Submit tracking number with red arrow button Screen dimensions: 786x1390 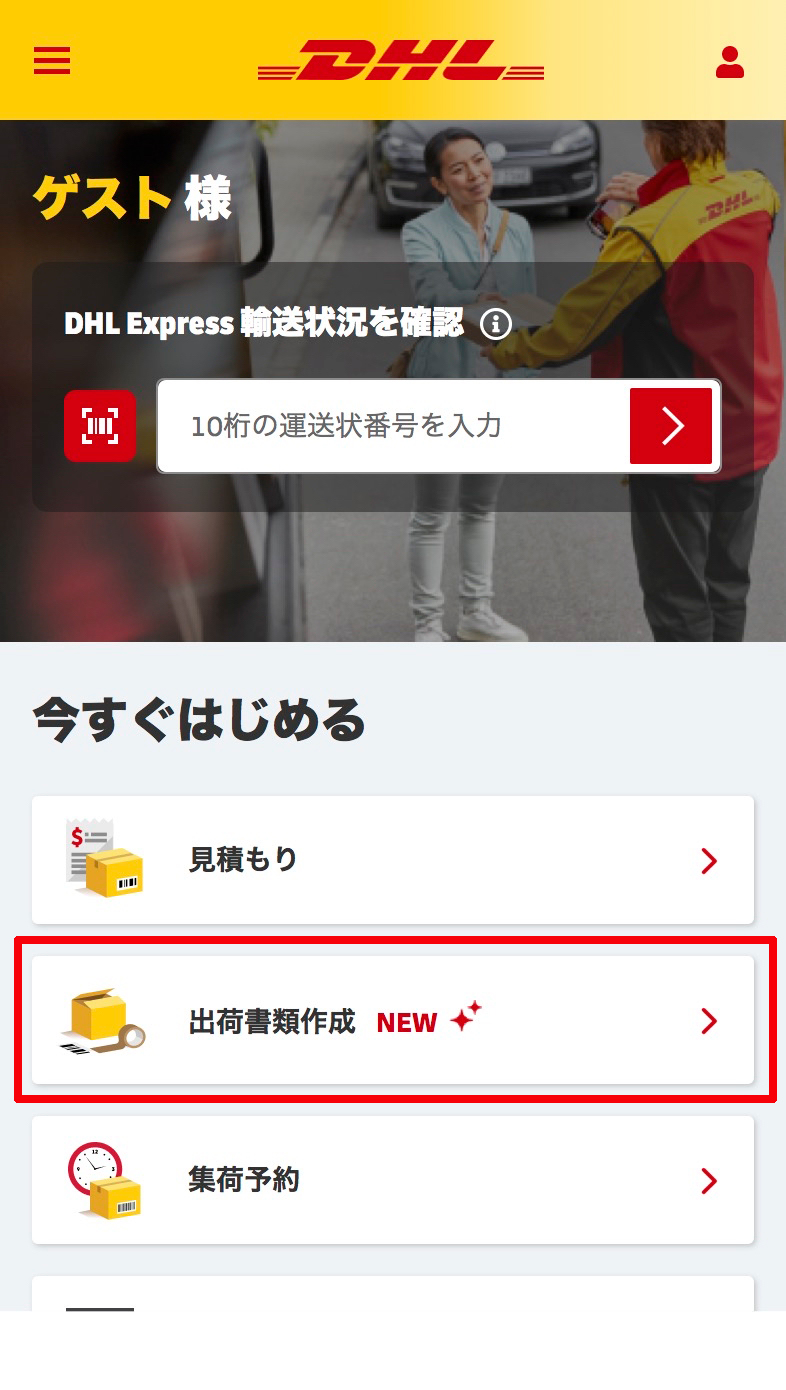click(x=671, y=426)
